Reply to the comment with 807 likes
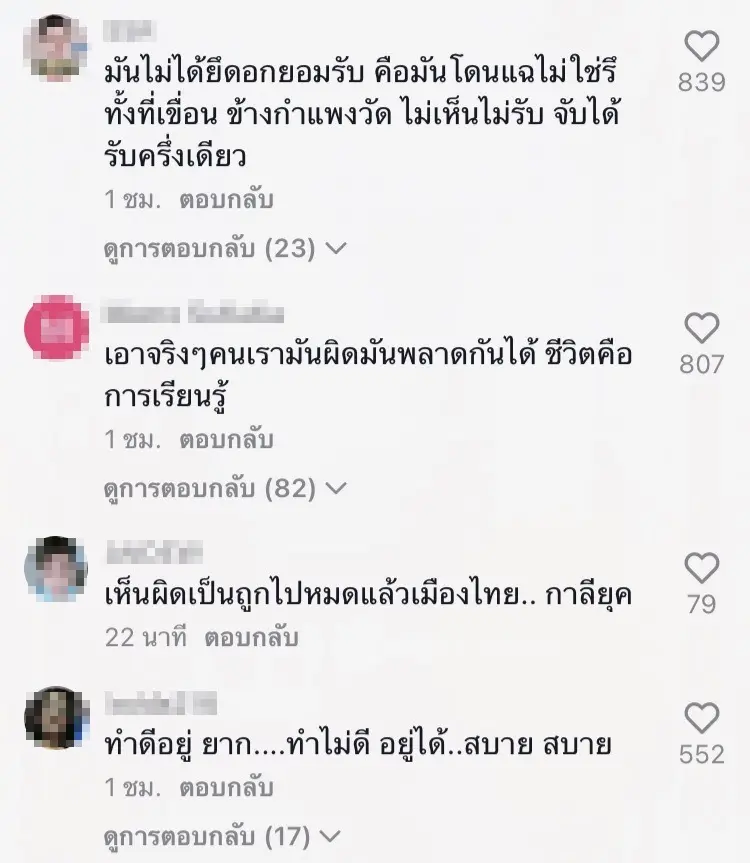Viewport: 750px width, 863px height. tap(226, 439)
